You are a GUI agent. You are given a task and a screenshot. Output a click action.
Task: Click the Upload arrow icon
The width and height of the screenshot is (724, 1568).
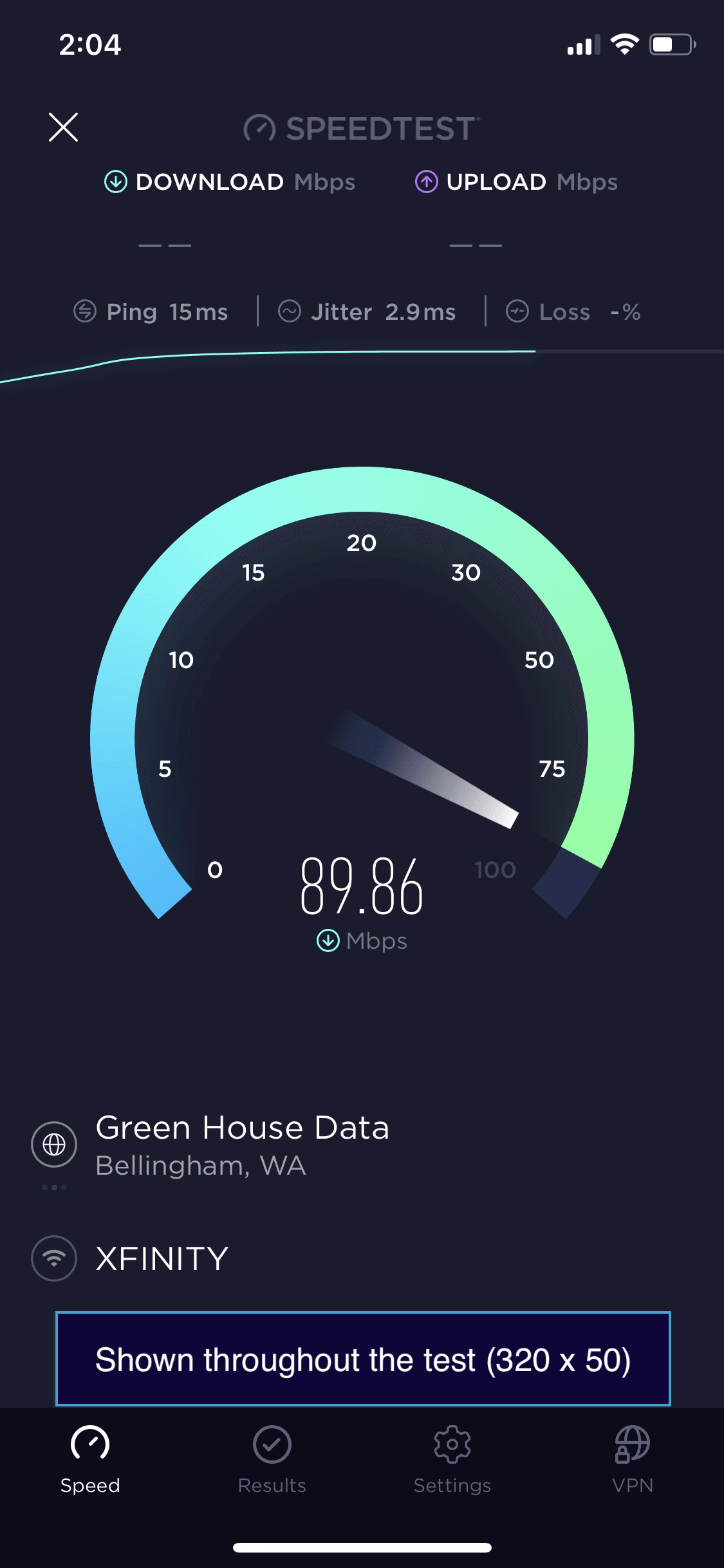tap(425, 182)
